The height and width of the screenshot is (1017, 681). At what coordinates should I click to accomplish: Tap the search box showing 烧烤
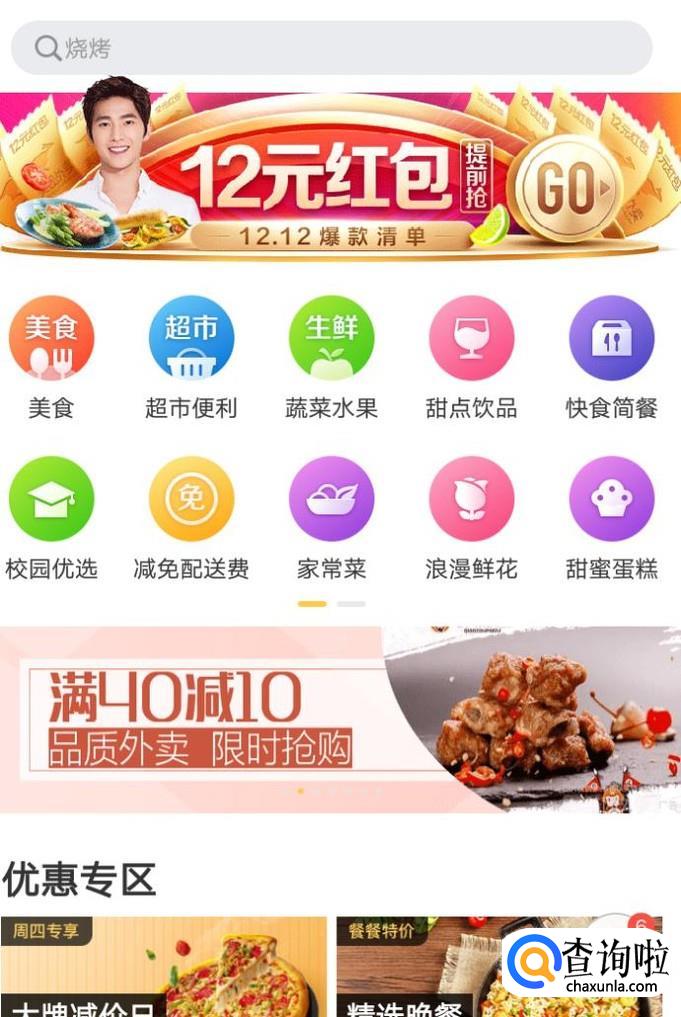click(x=330, y=48)
